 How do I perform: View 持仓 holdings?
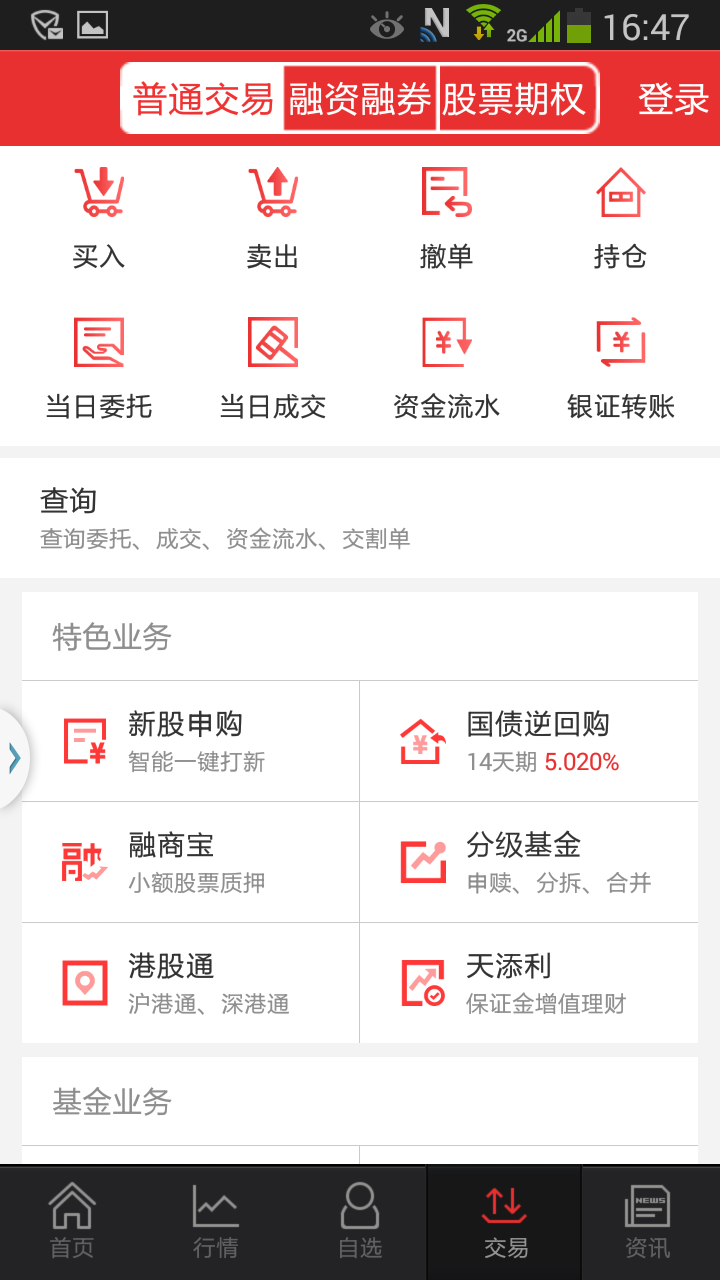(x=620, y=218)
